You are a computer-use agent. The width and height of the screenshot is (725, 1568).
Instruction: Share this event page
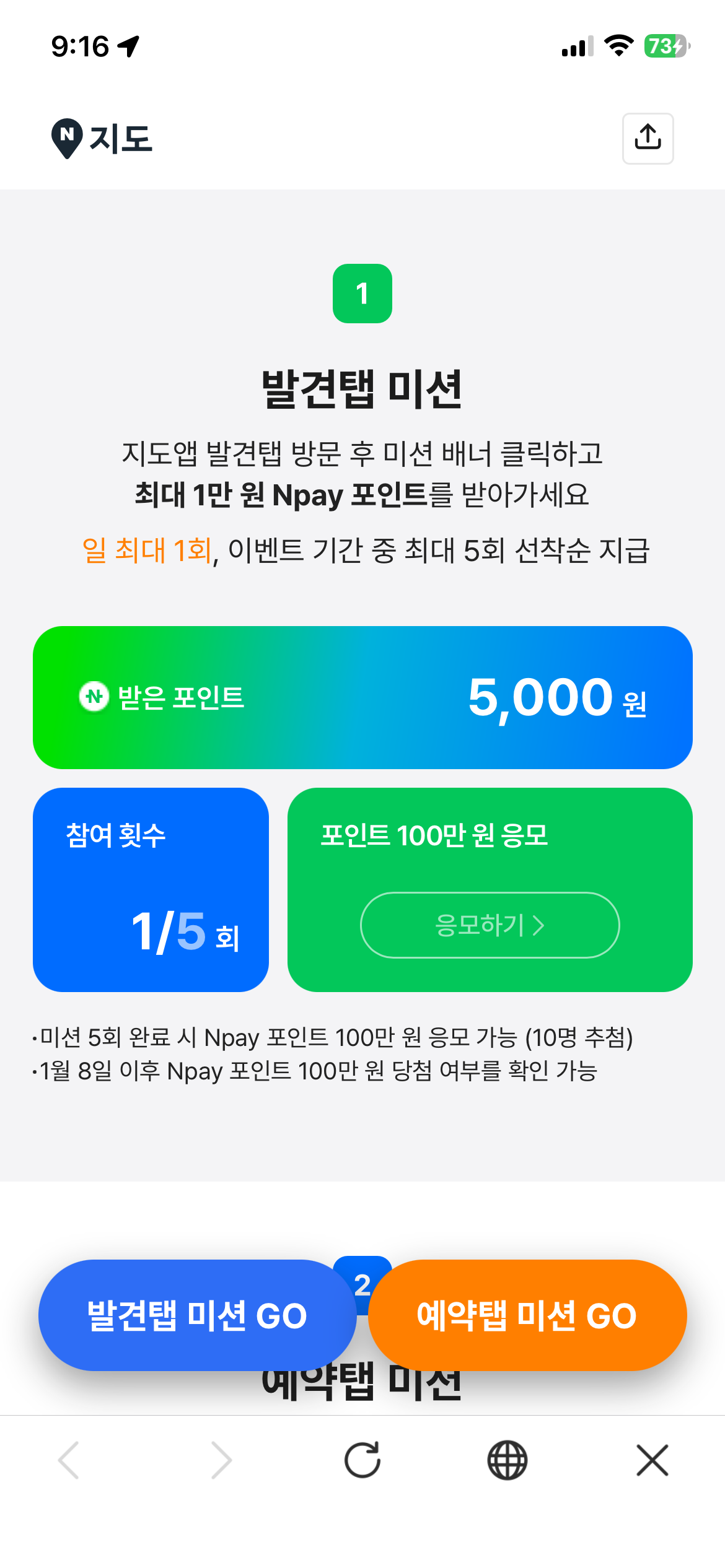click(648, 138)
